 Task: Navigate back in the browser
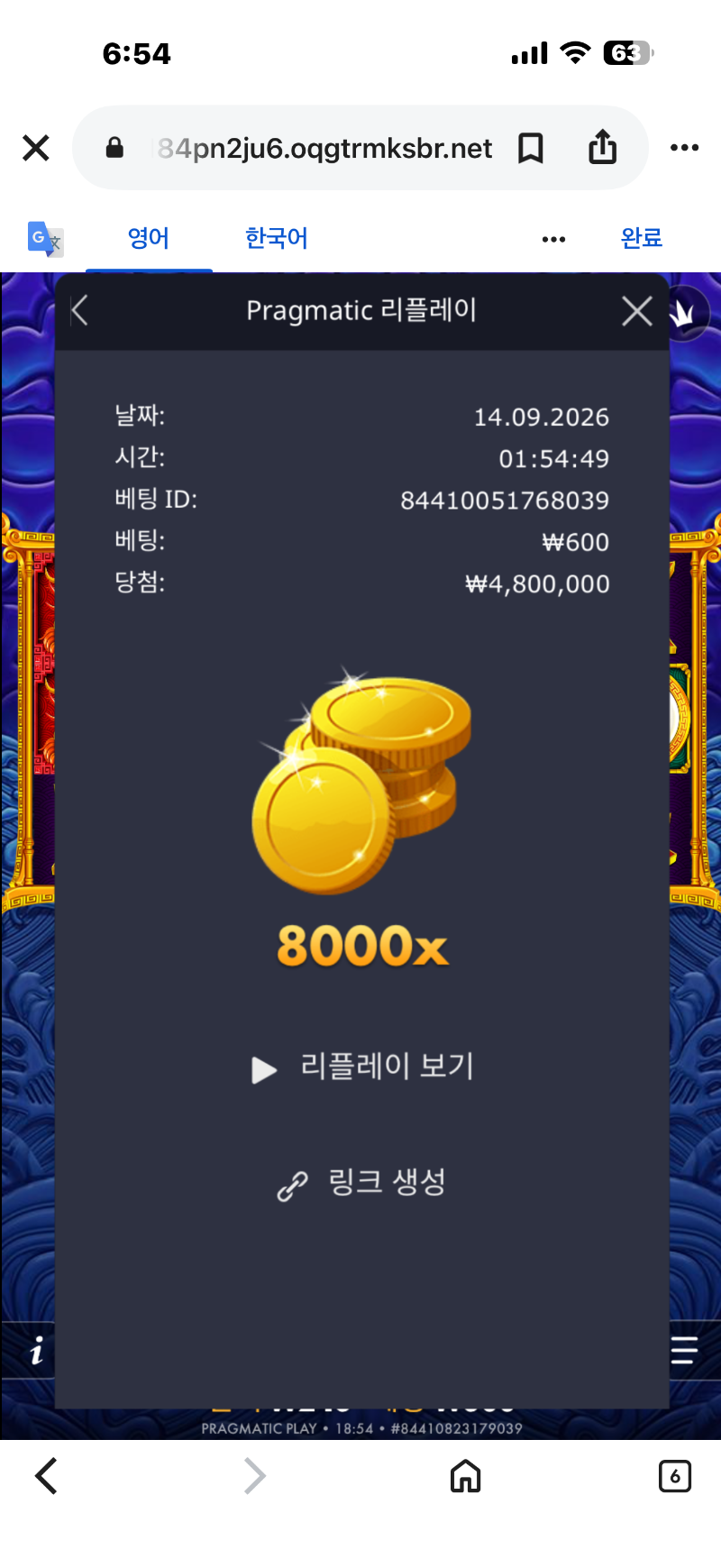(x=46, y=1476)
